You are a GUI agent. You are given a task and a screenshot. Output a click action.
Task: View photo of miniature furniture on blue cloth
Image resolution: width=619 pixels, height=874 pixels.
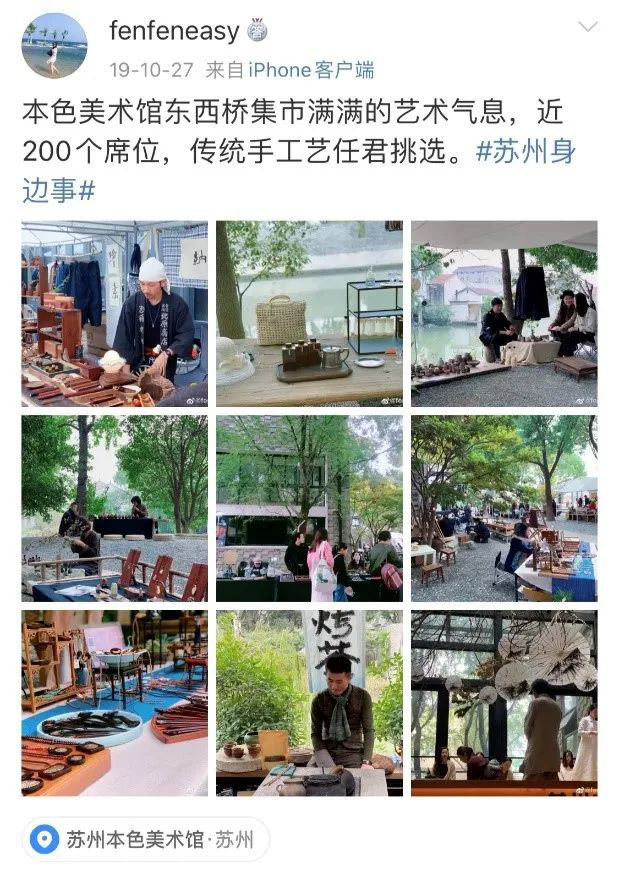tap(115, 702)
